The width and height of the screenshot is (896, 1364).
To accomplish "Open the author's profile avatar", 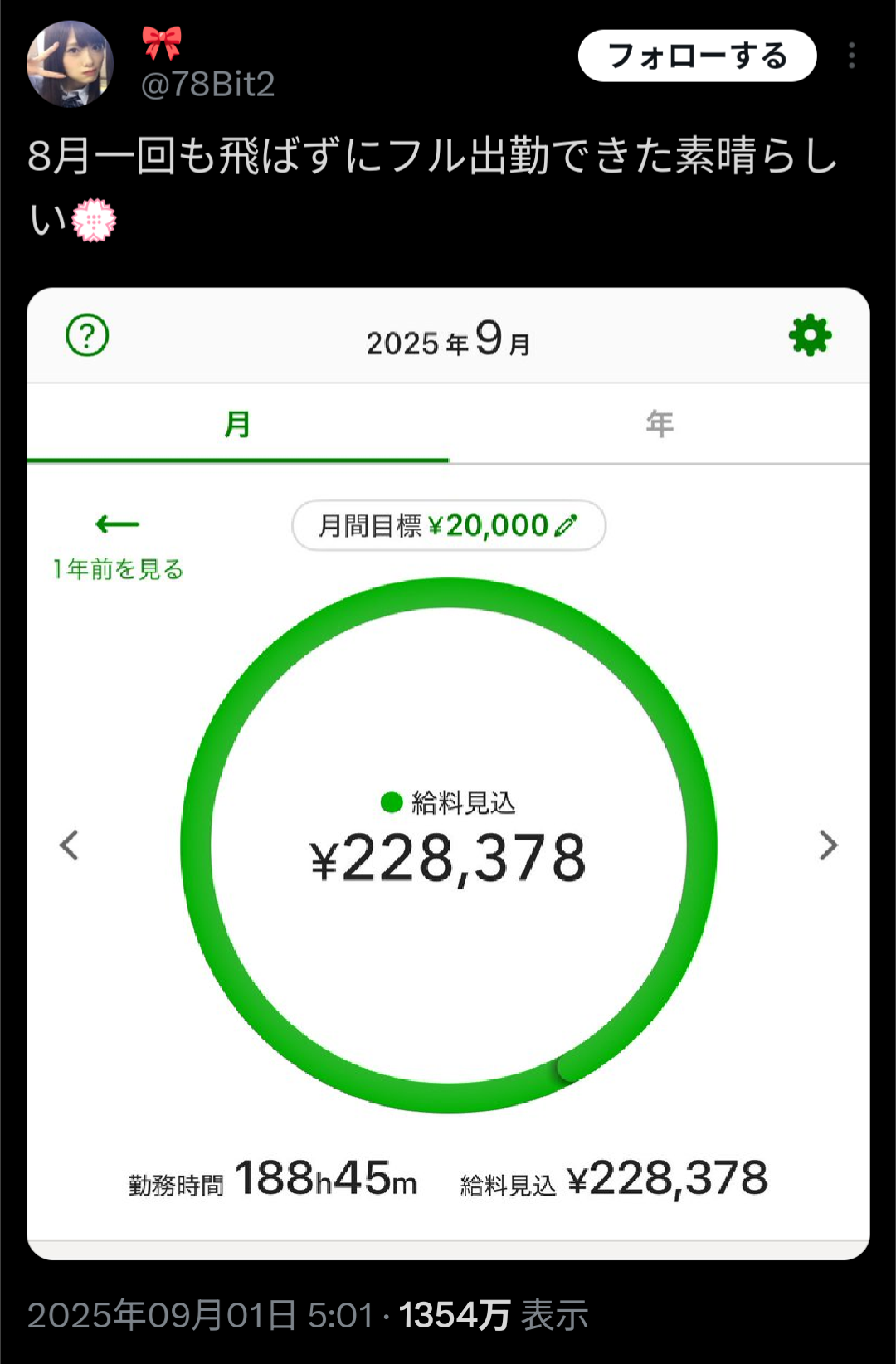I will click(x=70, y=63).
